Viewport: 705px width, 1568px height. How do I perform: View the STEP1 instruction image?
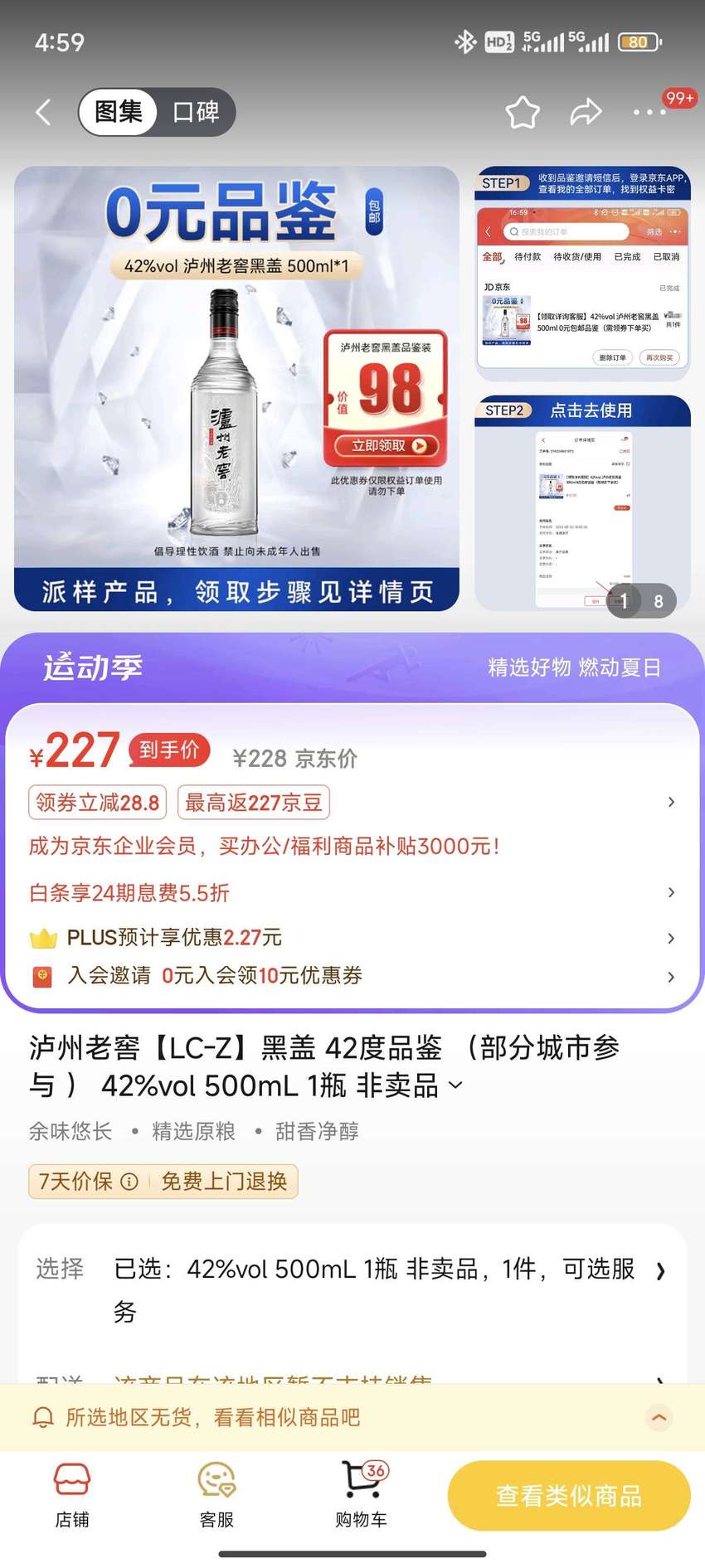582,274
